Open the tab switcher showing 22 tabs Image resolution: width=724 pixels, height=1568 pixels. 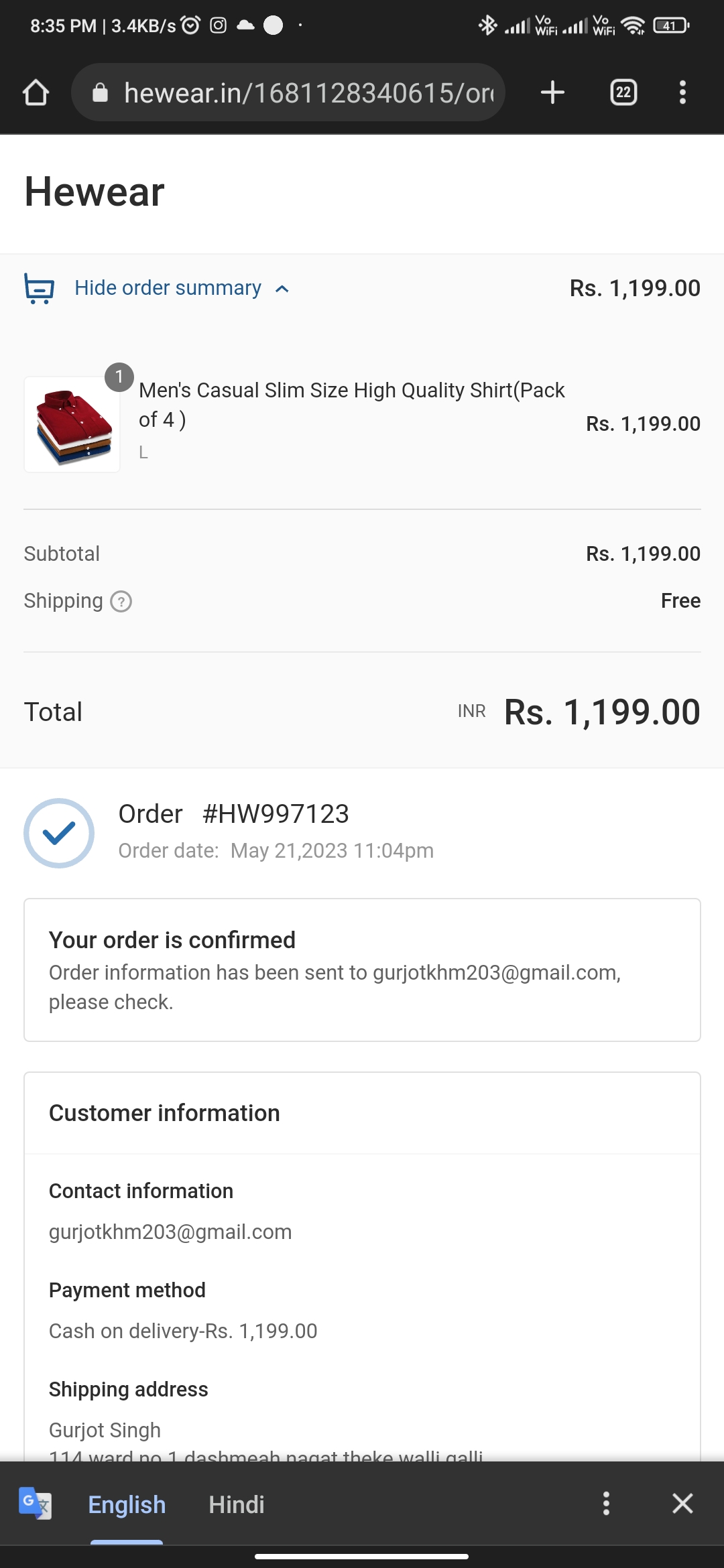pyautogui.click(x=623, y=92)
